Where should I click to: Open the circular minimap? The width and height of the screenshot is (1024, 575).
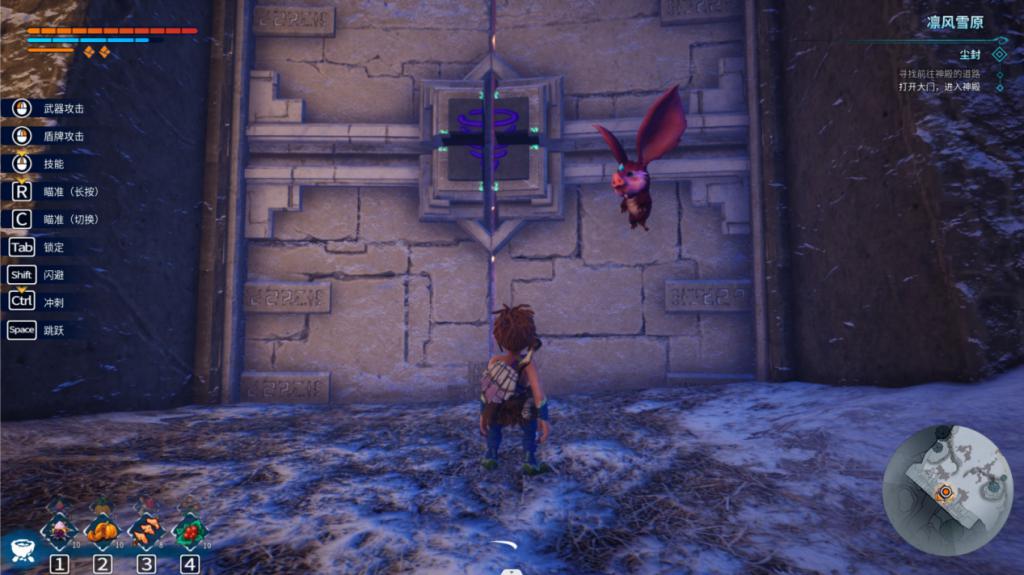coord(947,490)
